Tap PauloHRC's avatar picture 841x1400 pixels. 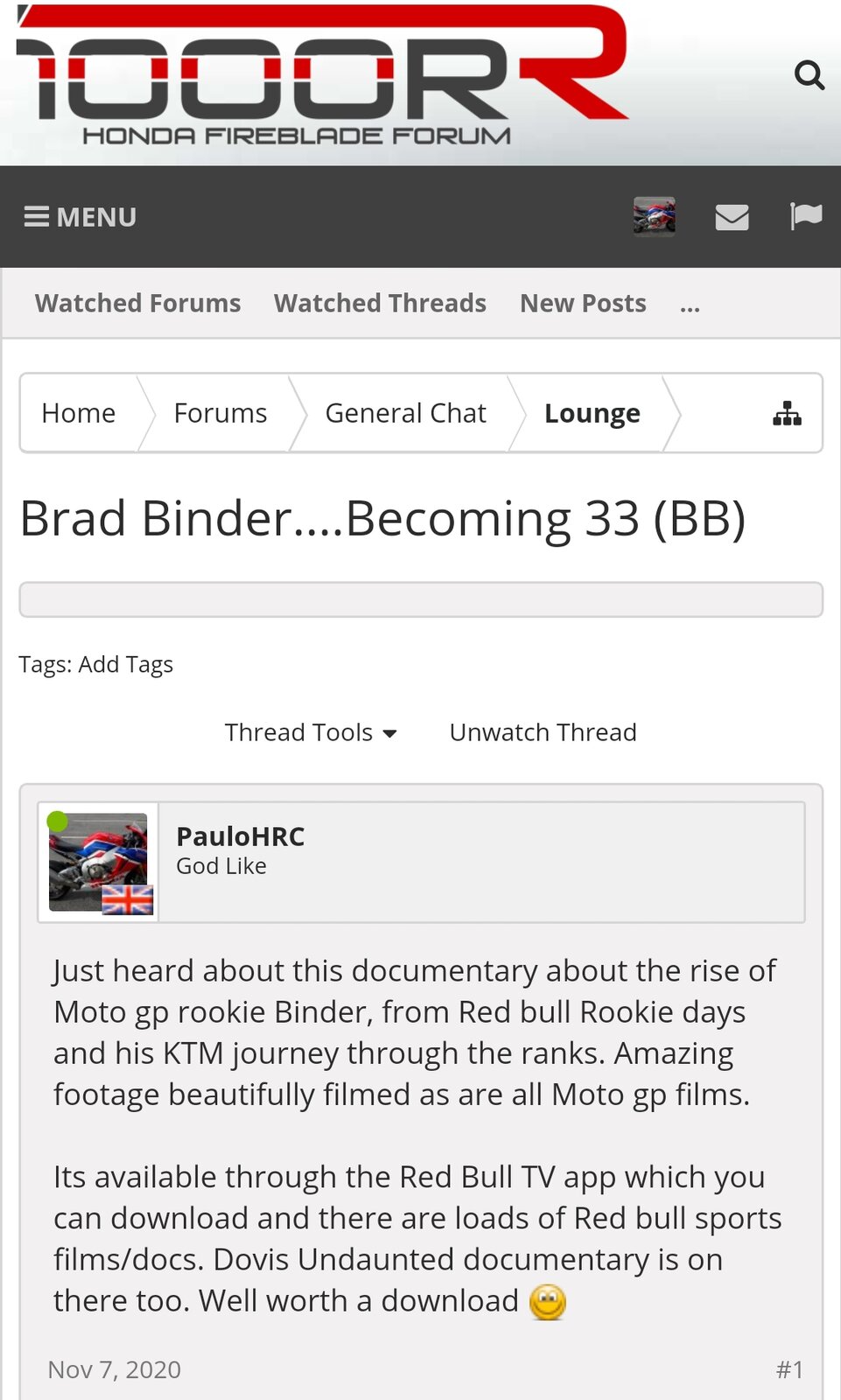(x=98, y=863)
